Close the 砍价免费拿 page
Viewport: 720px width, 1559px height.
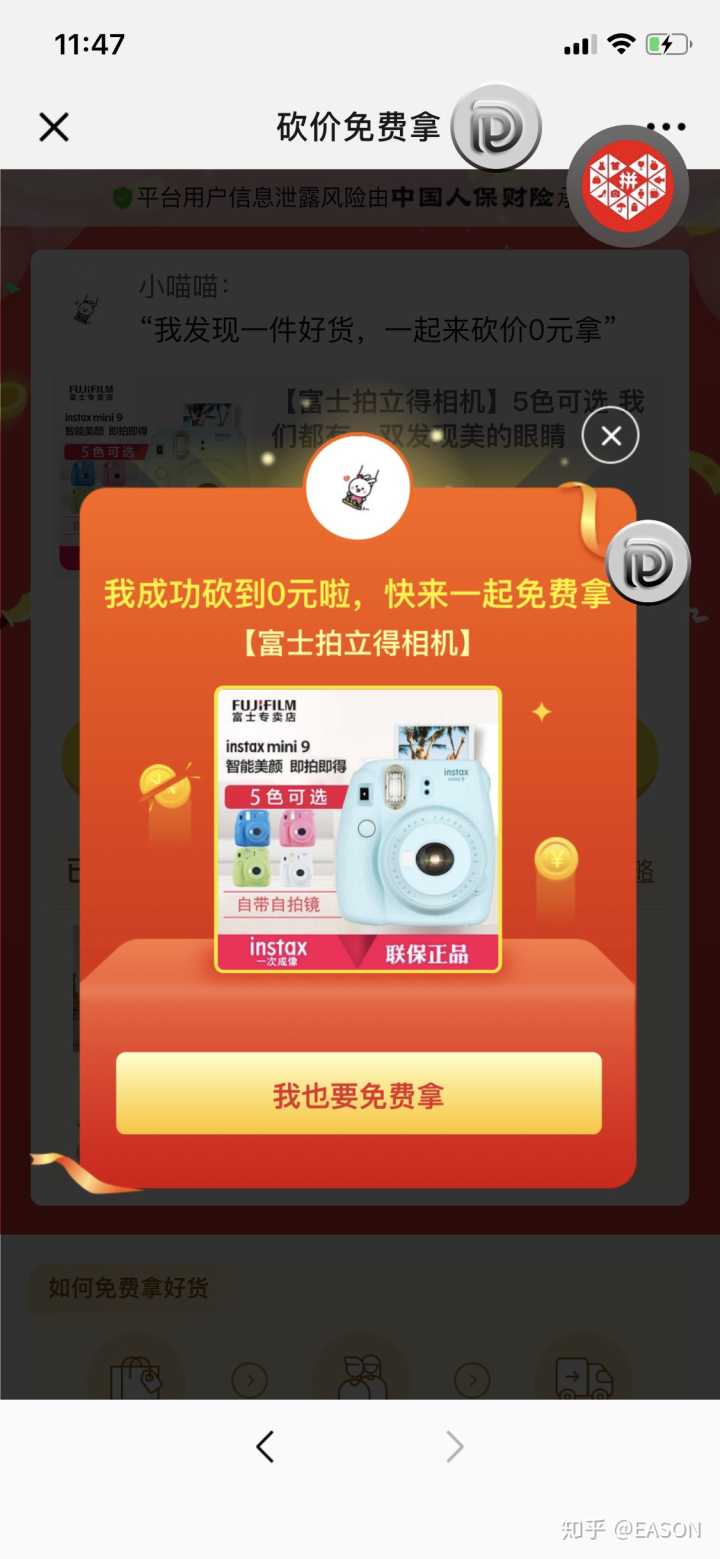(x=54, y=127)
